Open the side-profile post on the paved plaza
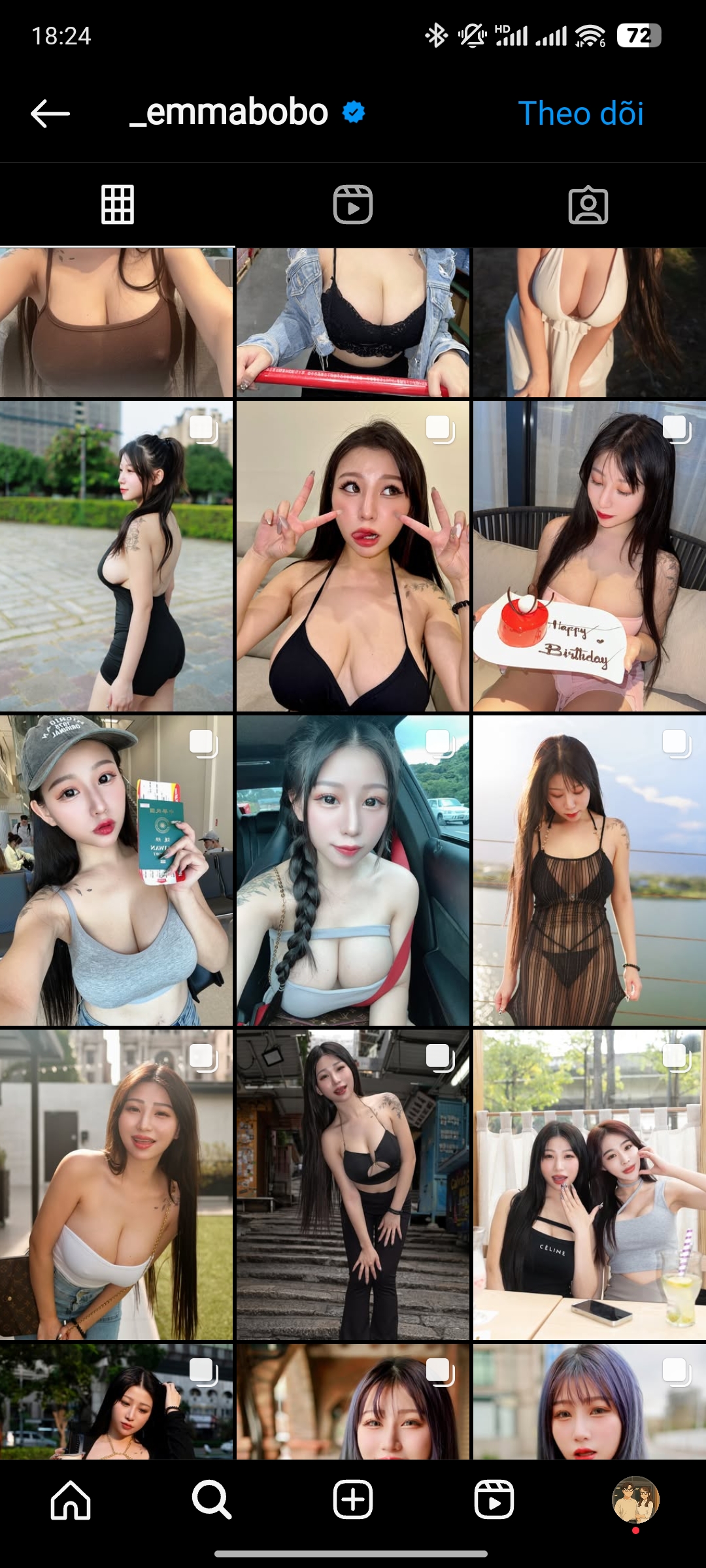Image resolution: width=706 pixels, height=1568 pixels. coord(116,557)
